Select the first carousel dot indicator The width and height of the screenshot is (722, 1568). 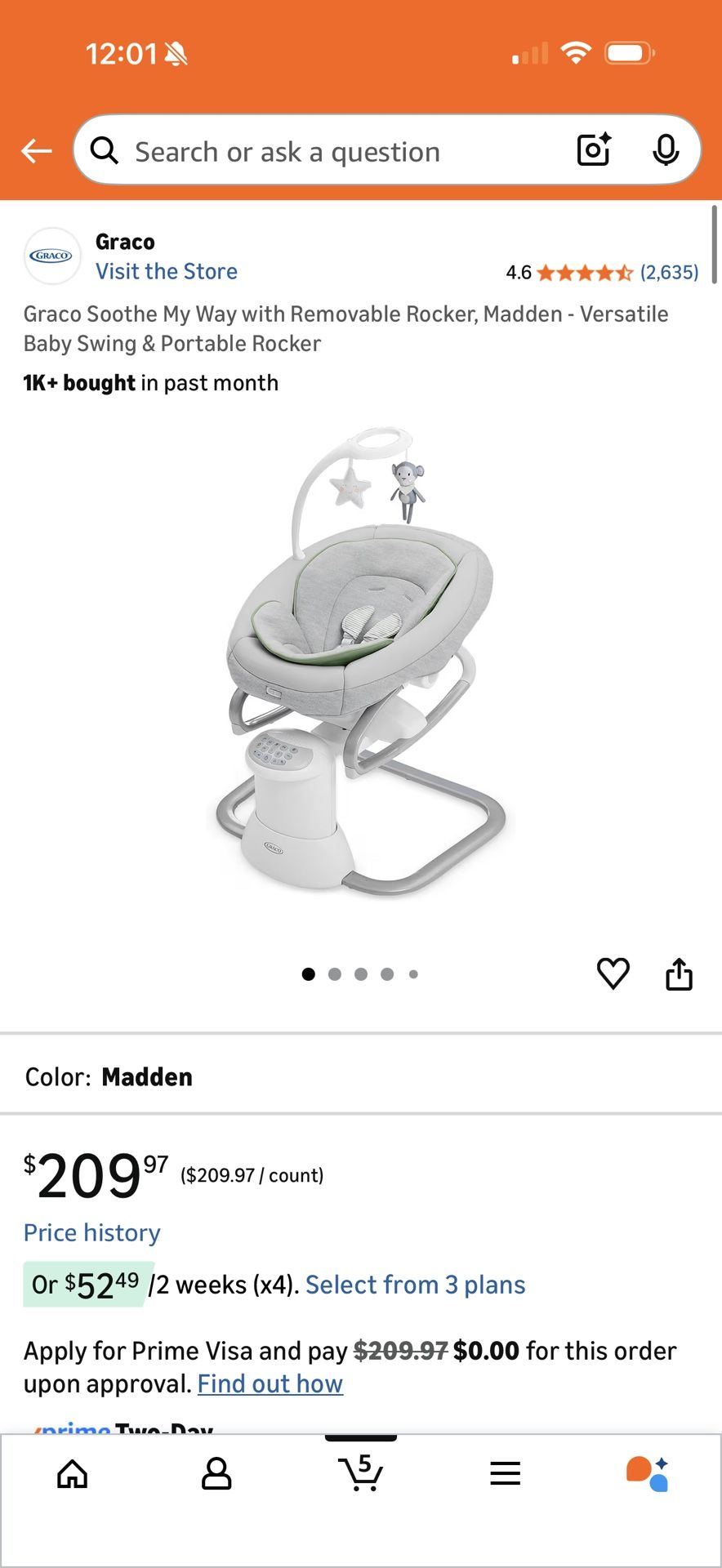pyautogui.click(x=309, y=974)
